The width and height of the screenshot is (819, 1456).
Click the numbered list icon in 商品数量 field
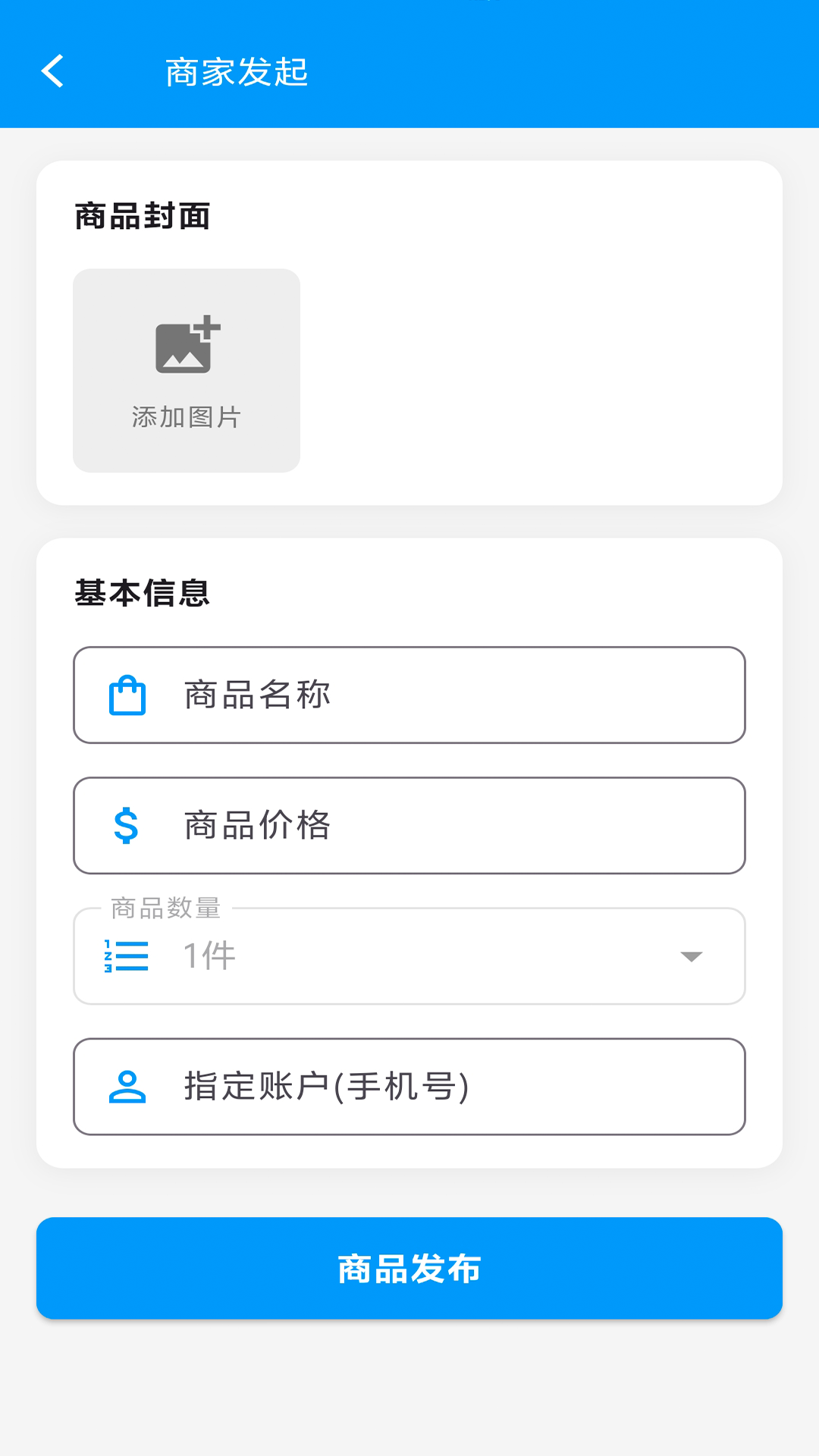[x=126, y=955]
